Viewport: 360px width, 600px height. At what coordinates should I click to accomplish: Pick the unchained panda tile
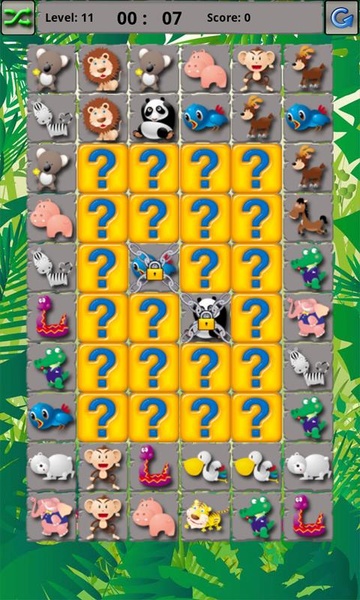154,119
